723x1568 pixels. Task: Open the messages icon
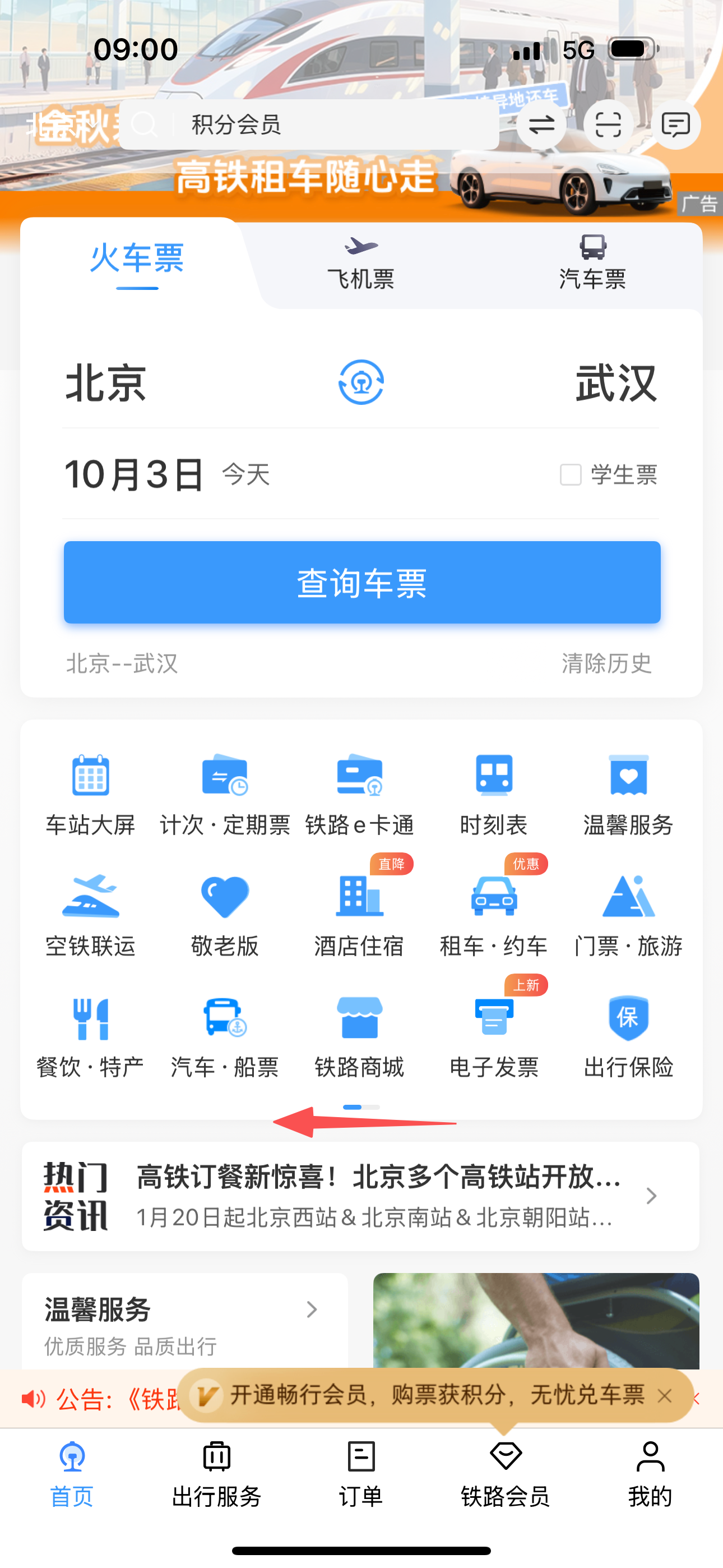tap(675, 125)
